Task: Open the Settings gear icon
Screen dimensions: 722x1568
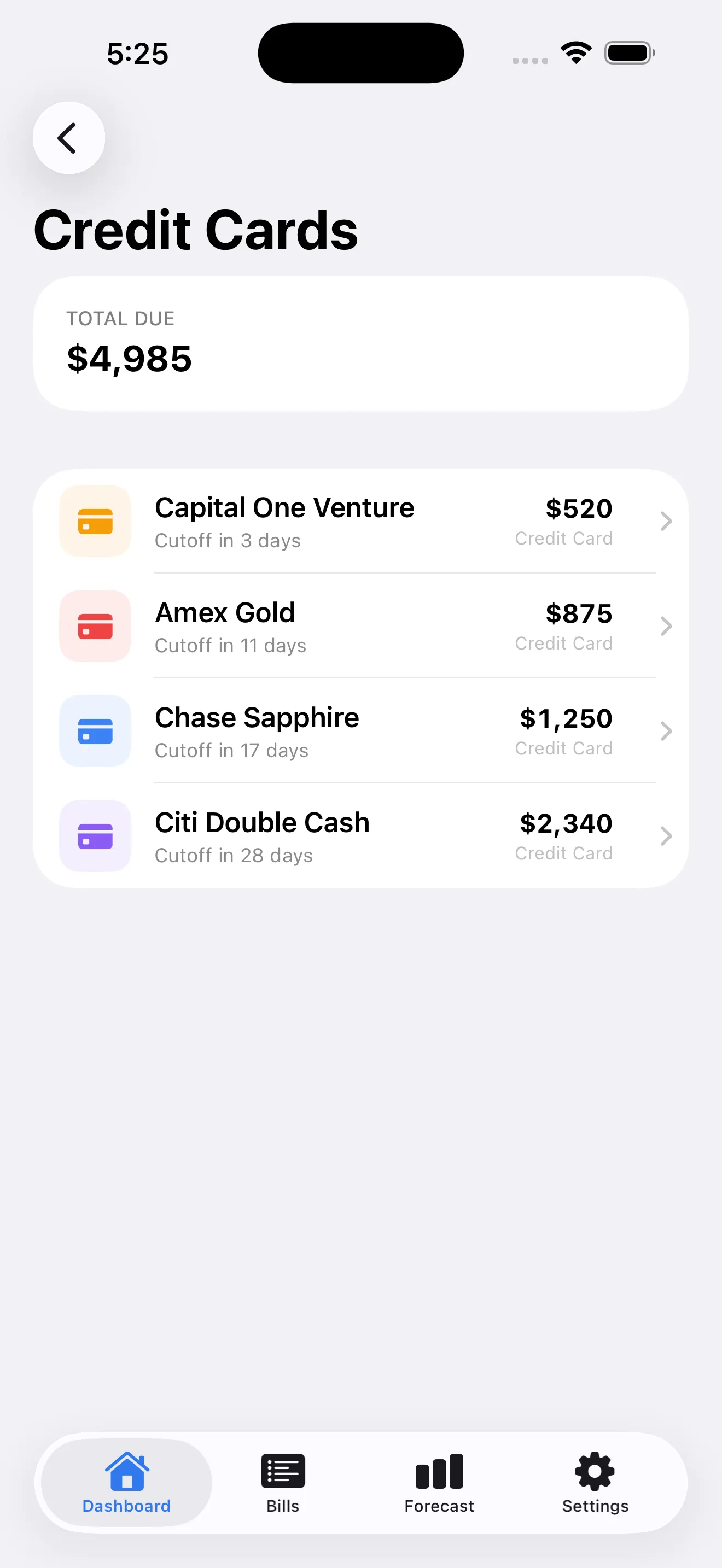Action: [595, 1469]
